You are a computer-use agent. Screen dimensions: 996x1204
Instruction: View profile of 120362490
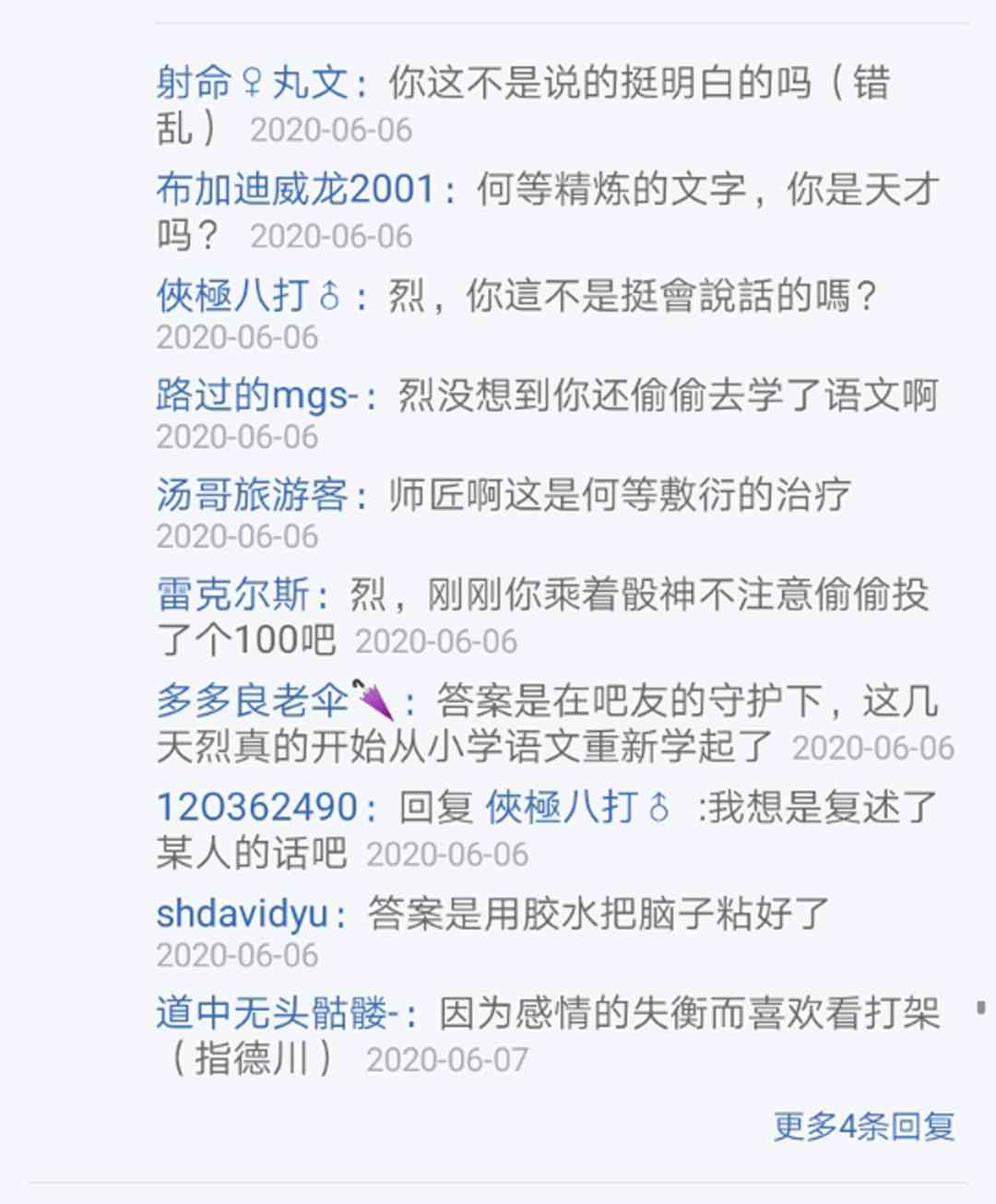point(256,808)
